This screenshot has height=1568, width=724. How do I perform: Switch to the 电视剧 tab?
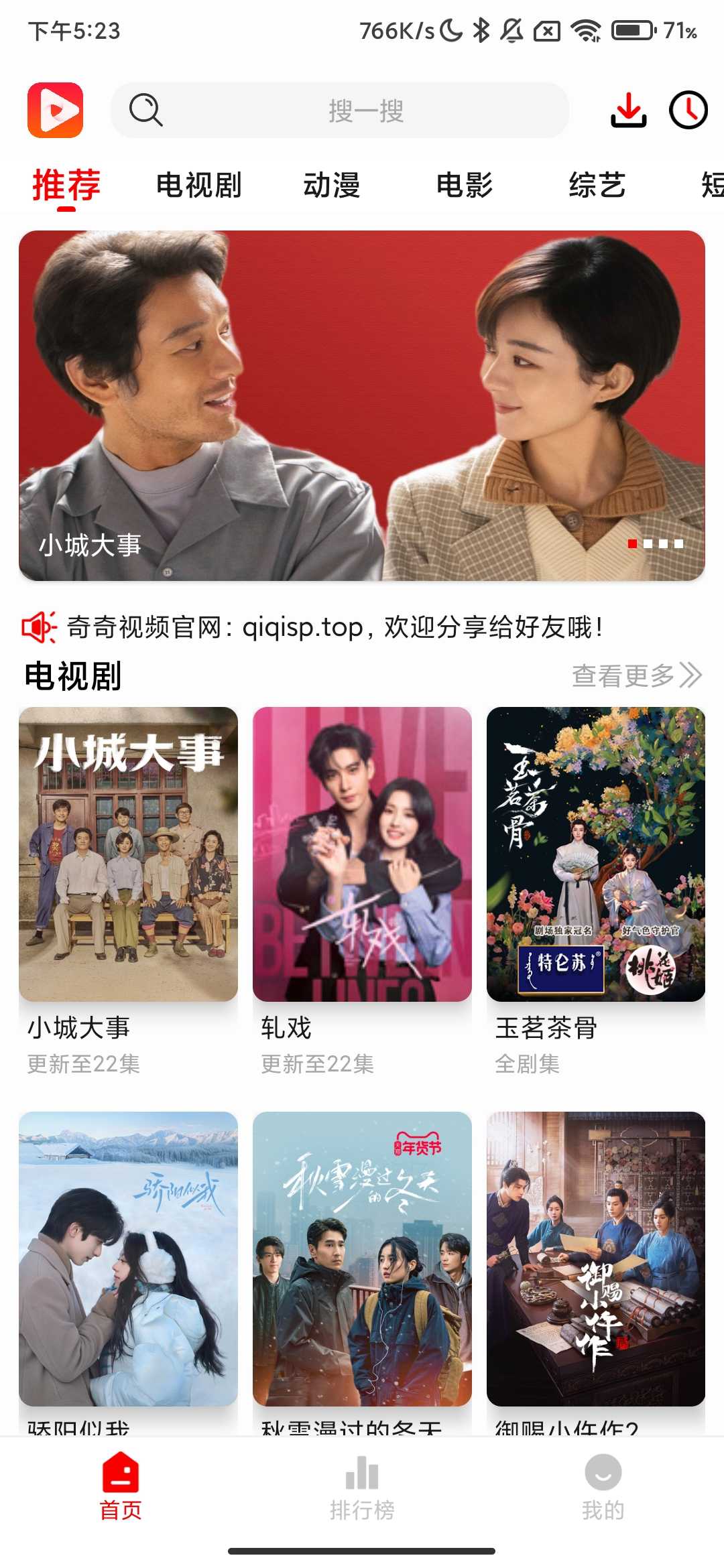click(199, 184)
